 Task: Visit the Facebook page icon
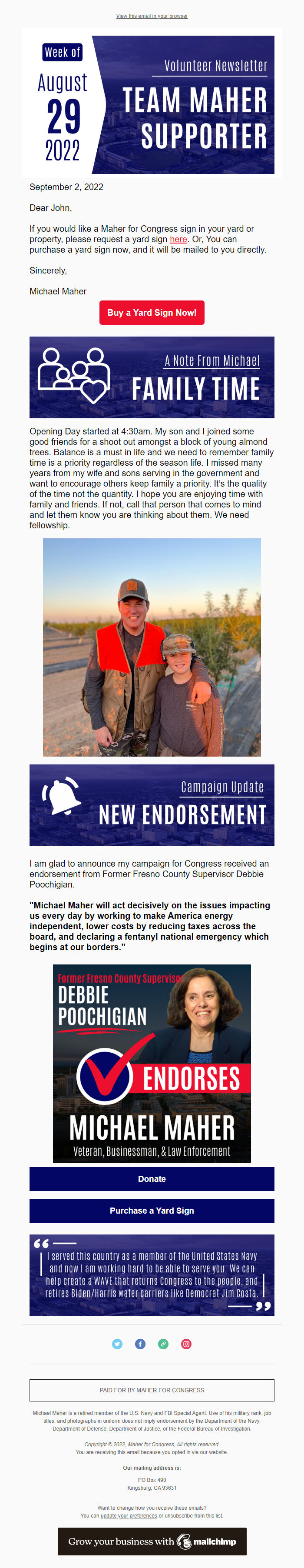coord(140,1343)
